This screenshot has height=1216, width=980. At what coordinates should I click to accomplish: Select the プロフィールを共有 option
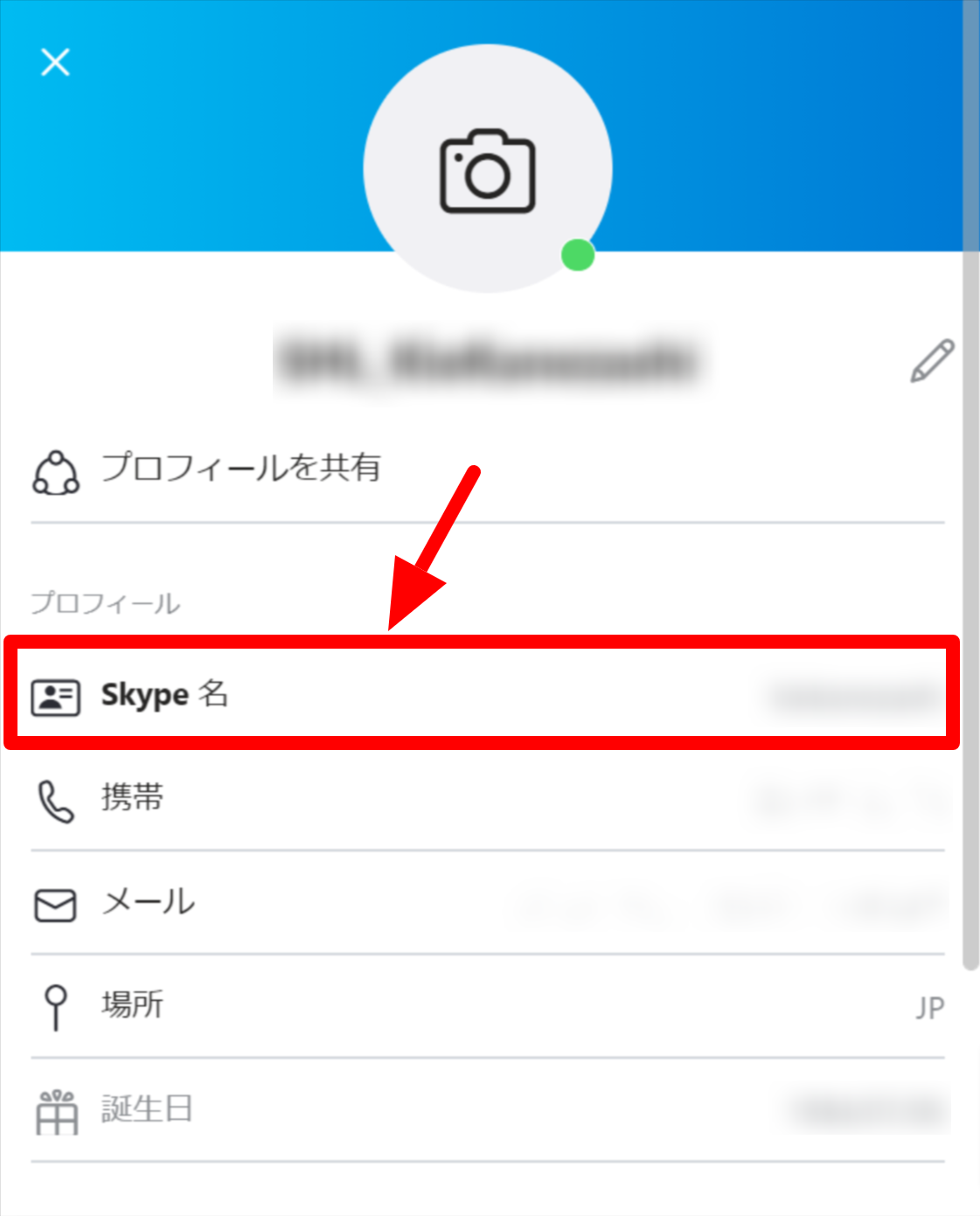[242, 469]
